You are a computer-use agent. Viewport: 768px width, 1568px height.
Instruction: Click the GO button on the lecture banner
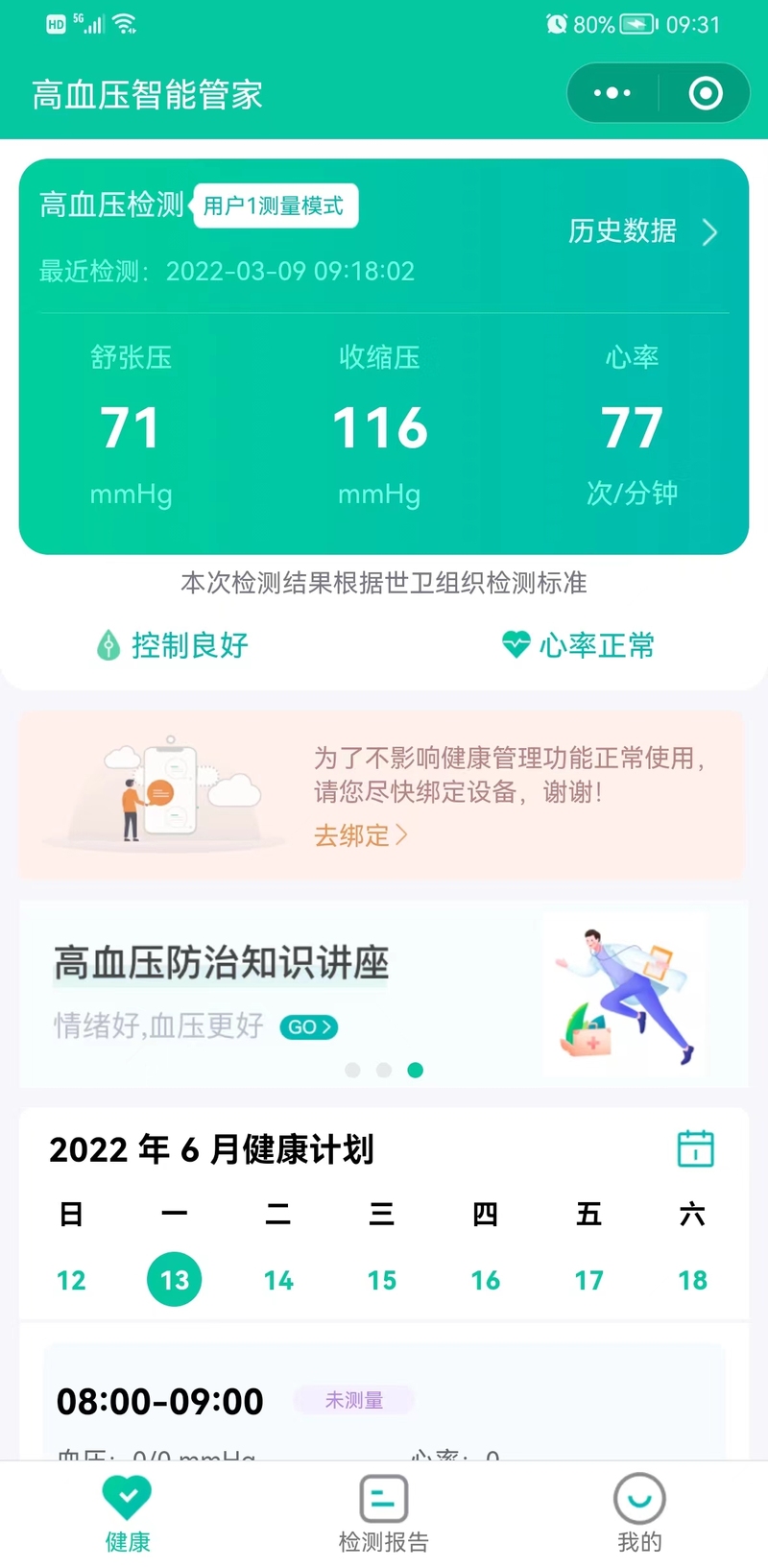(x=308, y=1026)
